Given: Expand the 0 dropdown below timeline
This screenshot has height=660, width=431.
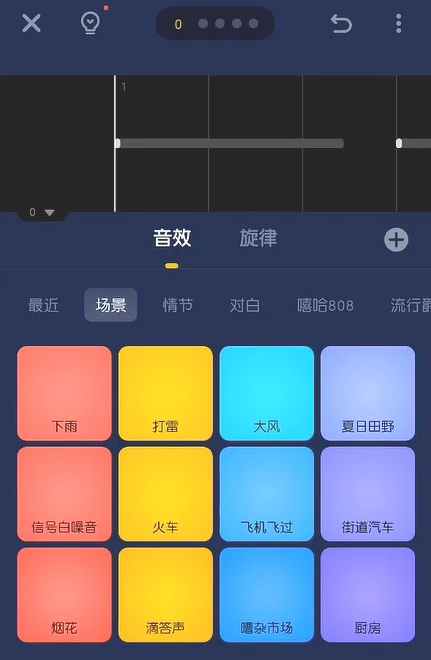Looking at the screenshot, I should 42,213.
